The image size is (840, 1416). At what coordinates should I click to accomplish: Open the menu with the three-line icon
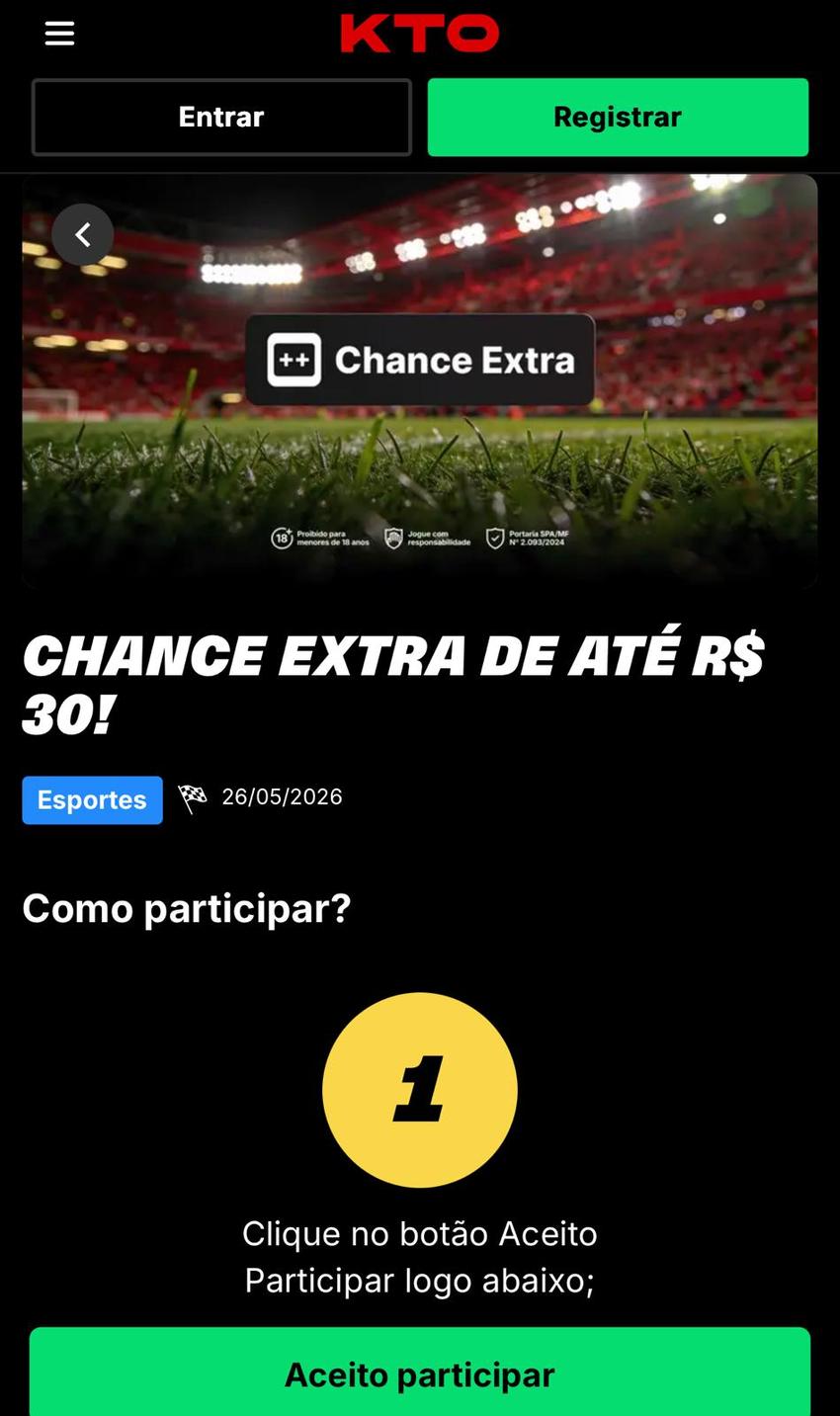[59, 33]
